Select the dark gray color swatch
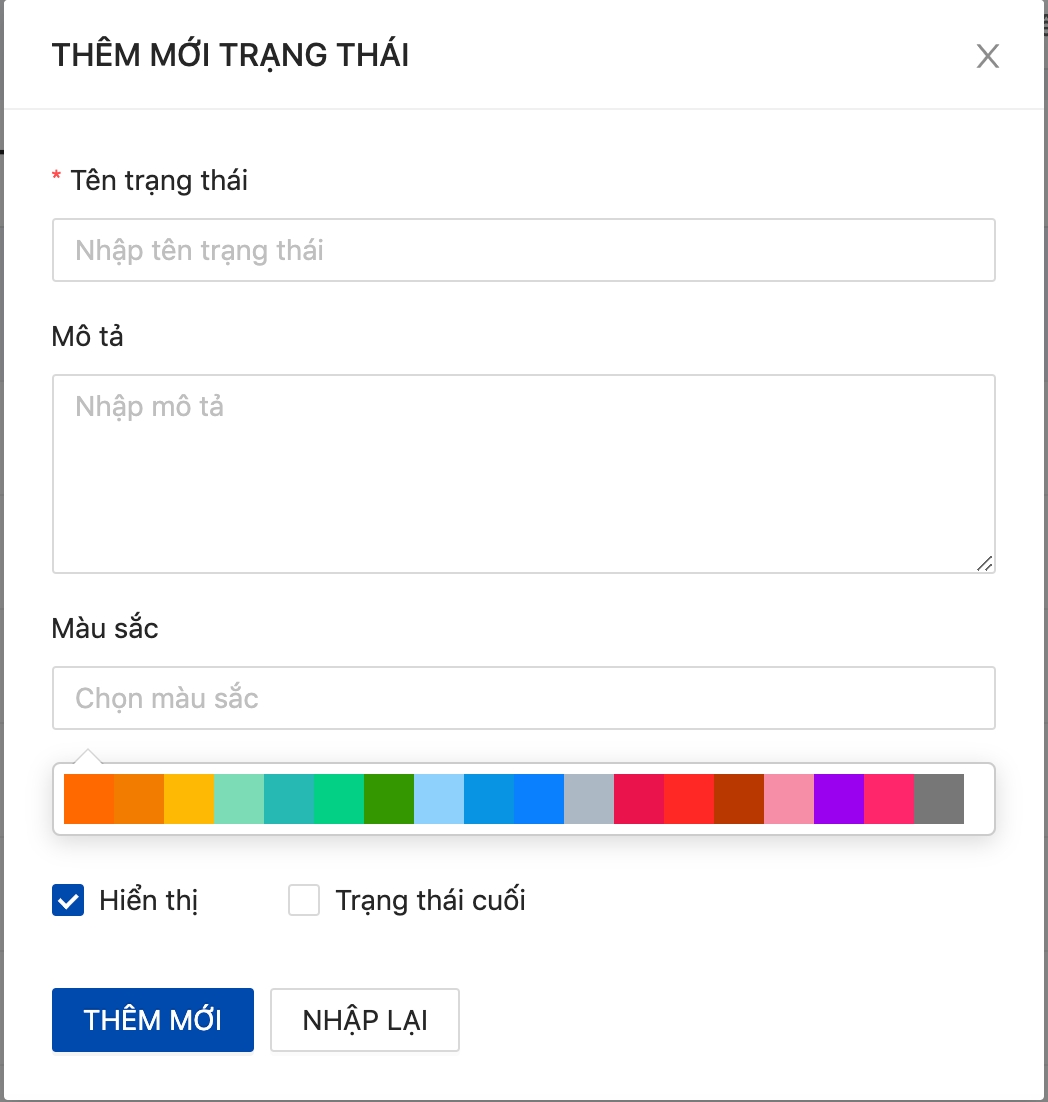 939,799
